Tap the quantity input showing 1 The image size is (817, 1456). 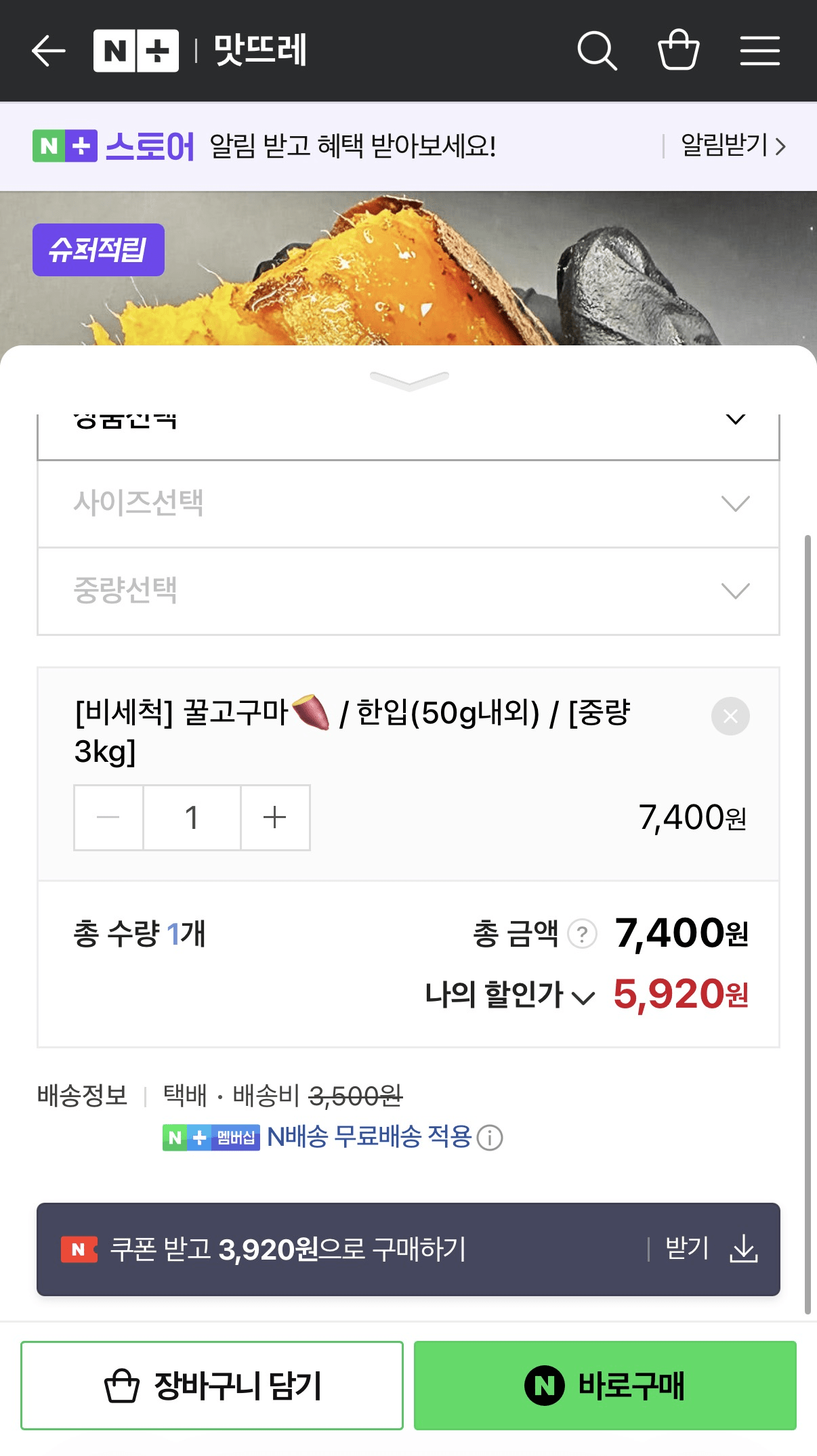tap(192, 817)
